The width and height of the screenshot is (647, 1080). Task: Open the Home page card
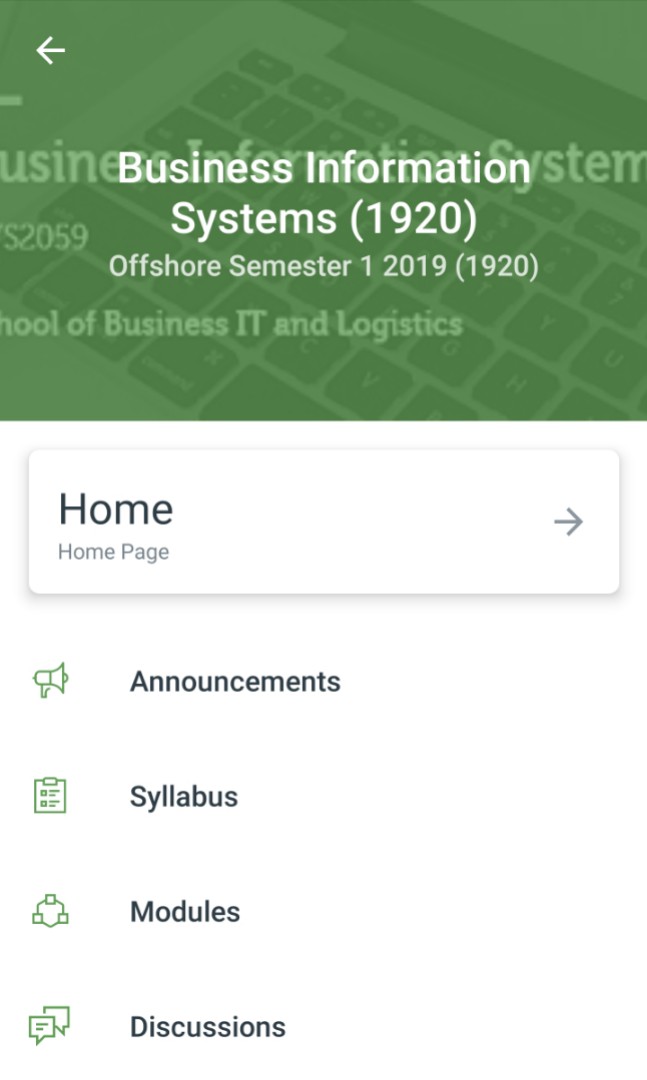[323, 521]
